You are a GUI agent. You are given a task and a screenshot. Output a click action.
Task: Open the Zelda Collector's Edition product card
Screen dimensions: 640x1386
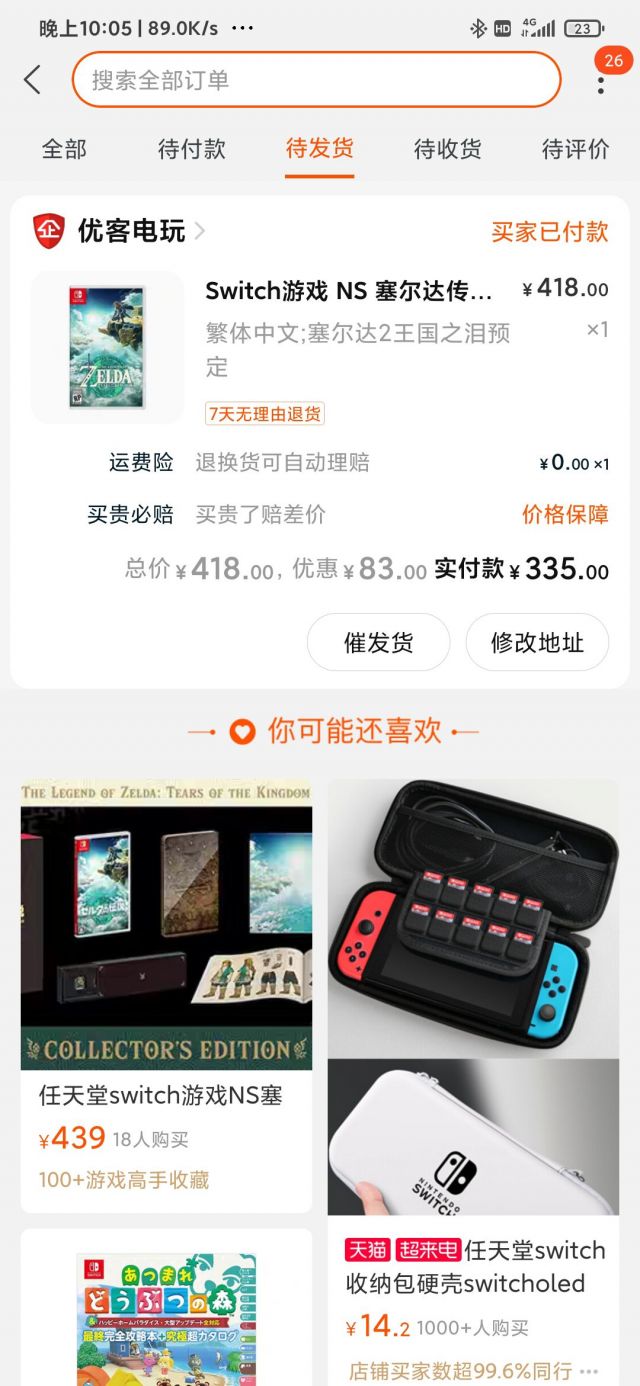coord(166,996)
